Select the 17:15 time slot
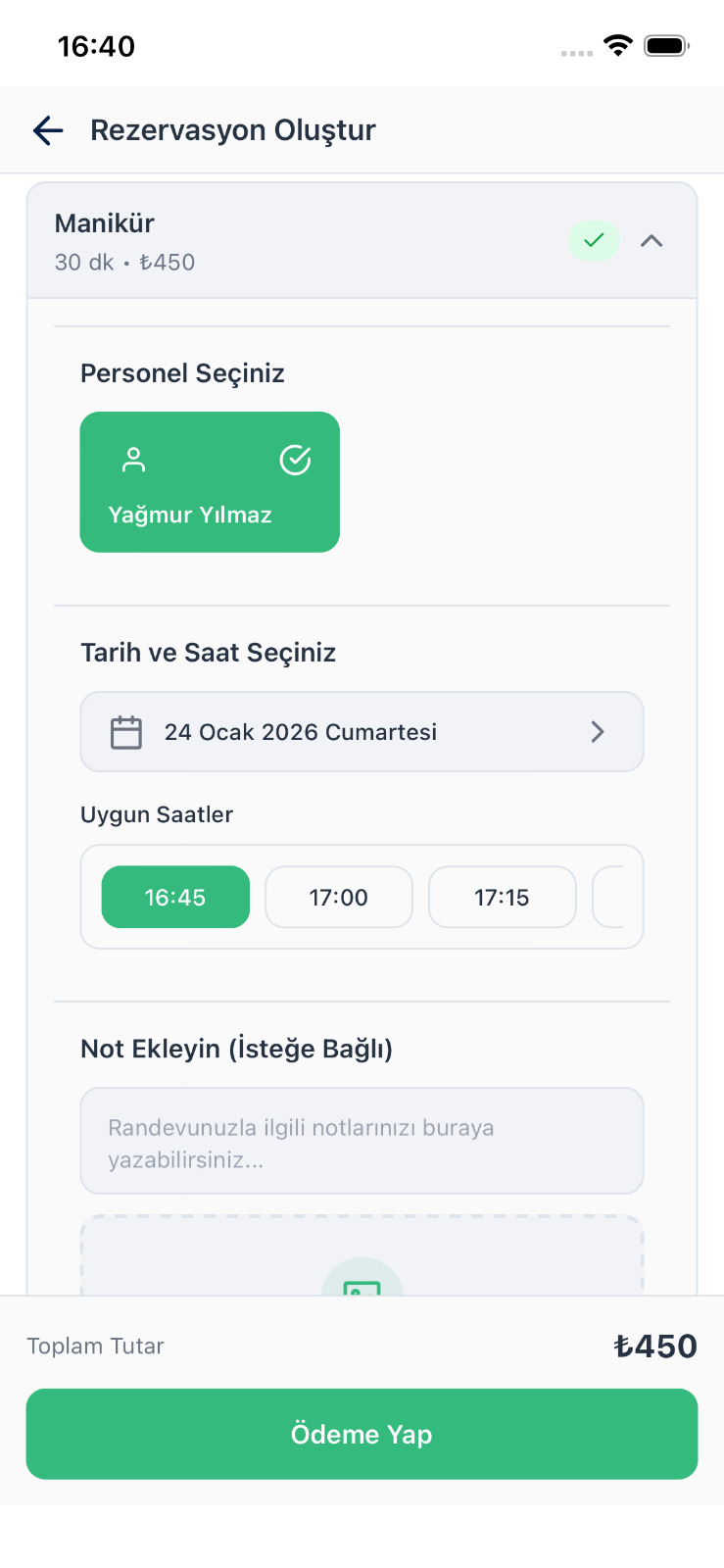 [x=502, y=896]
